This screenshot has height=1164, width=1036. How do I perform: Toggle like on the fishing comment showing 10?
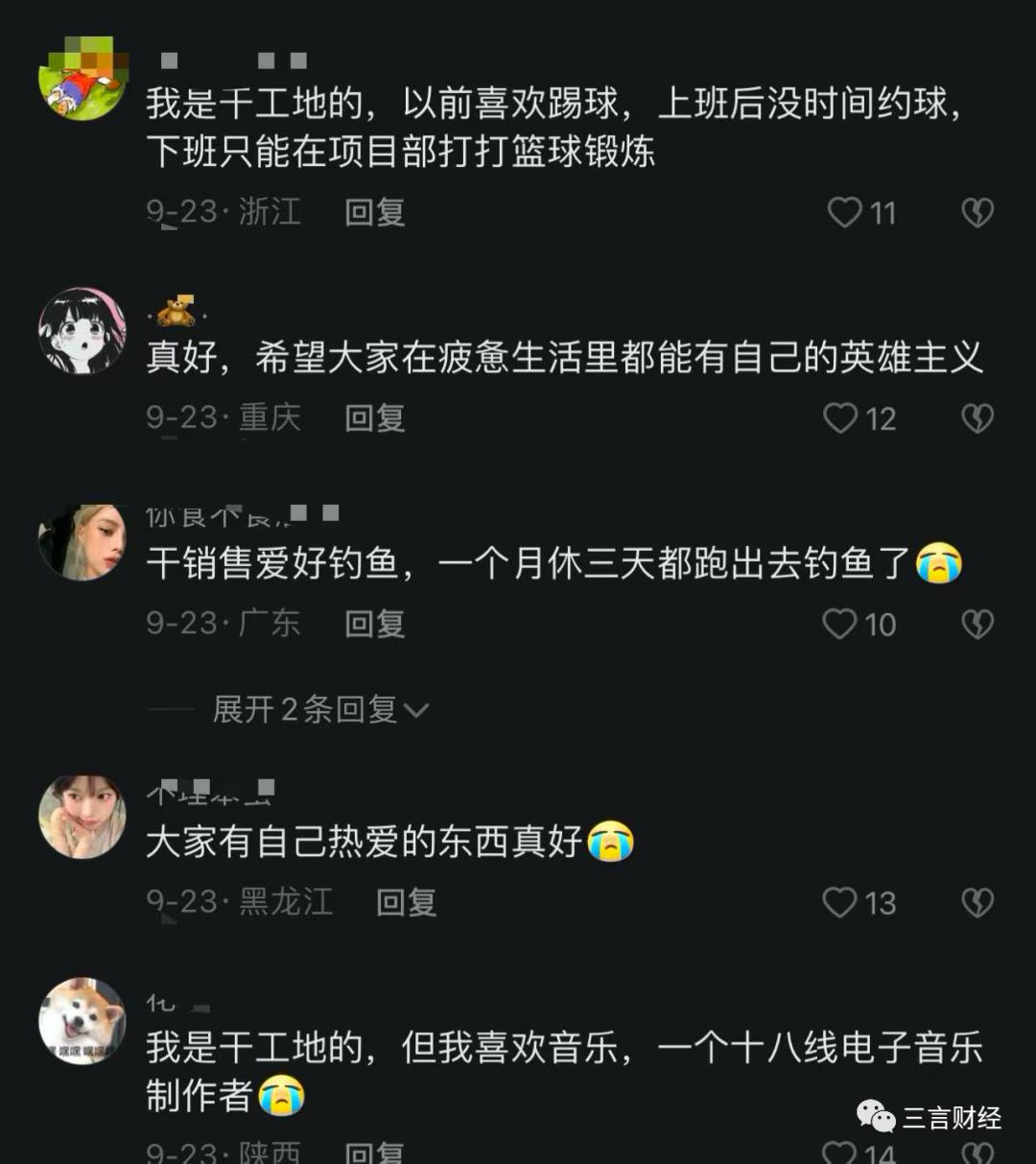841,624
